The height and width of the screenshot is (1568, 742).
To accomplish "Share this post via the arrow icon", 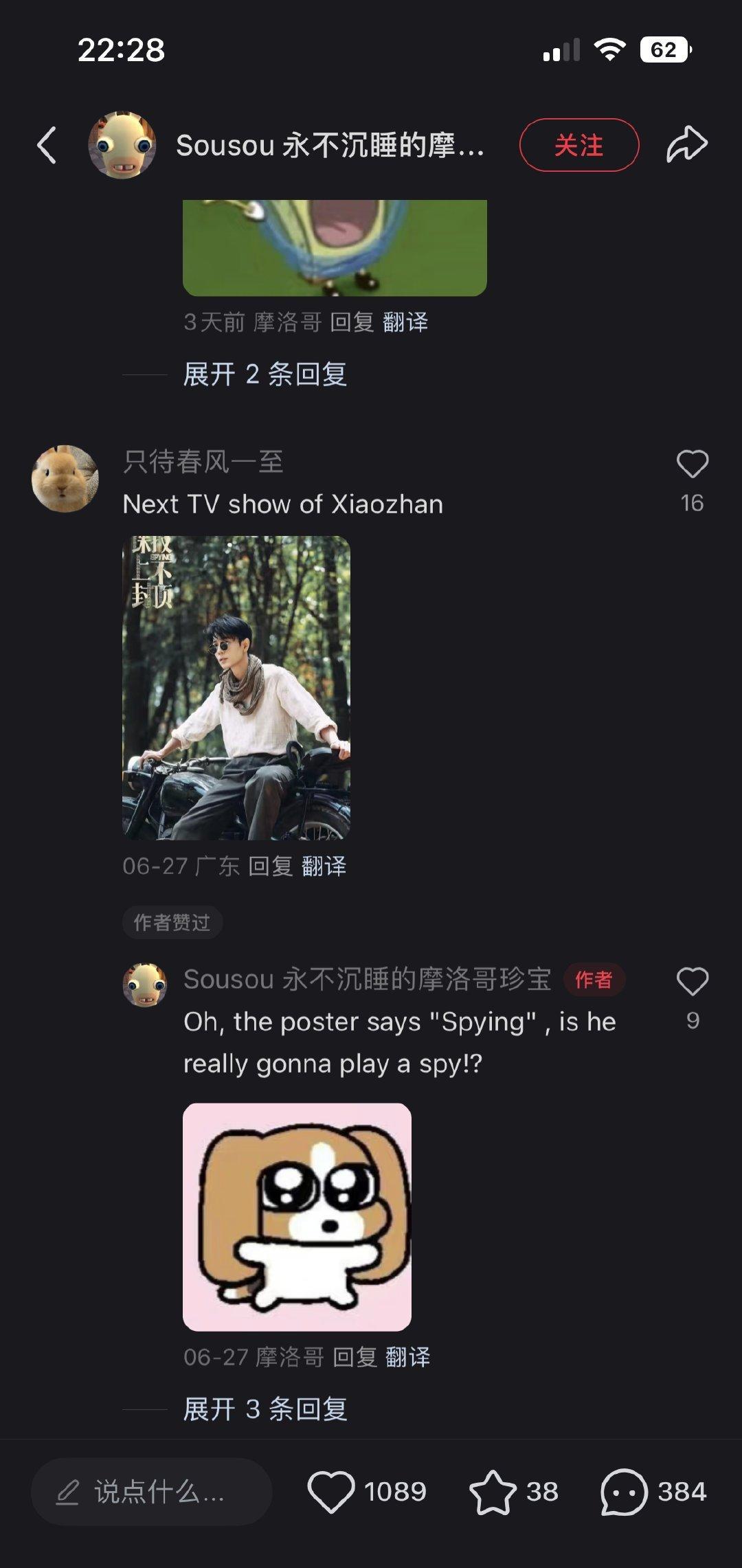I will tap(686, 144).
